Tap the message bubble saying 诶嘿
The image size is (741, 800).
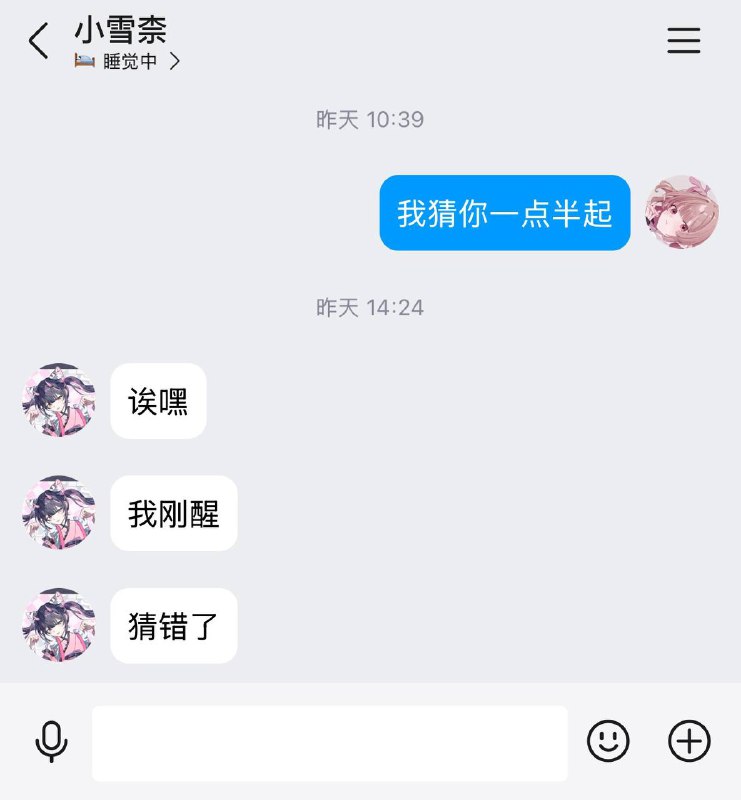pos(158,401)
